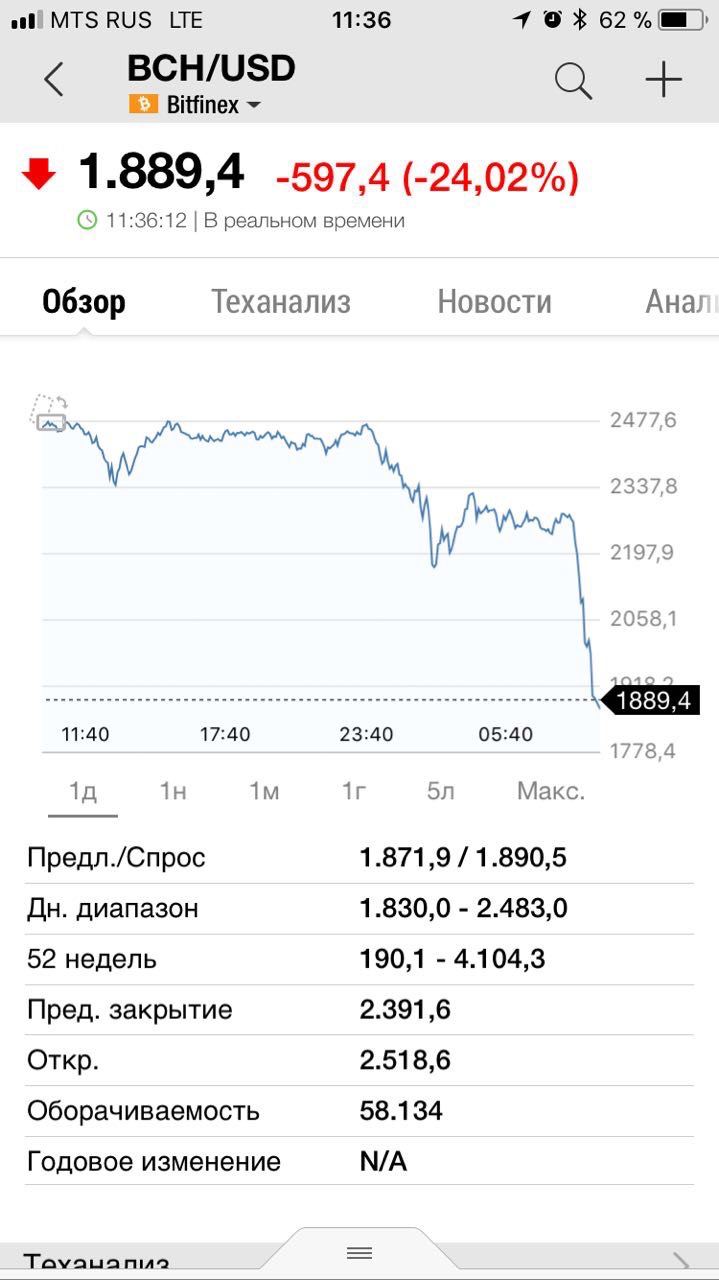
Task: Select the 1г chart period
Action: pyautogui.click(x=353, y=791)
